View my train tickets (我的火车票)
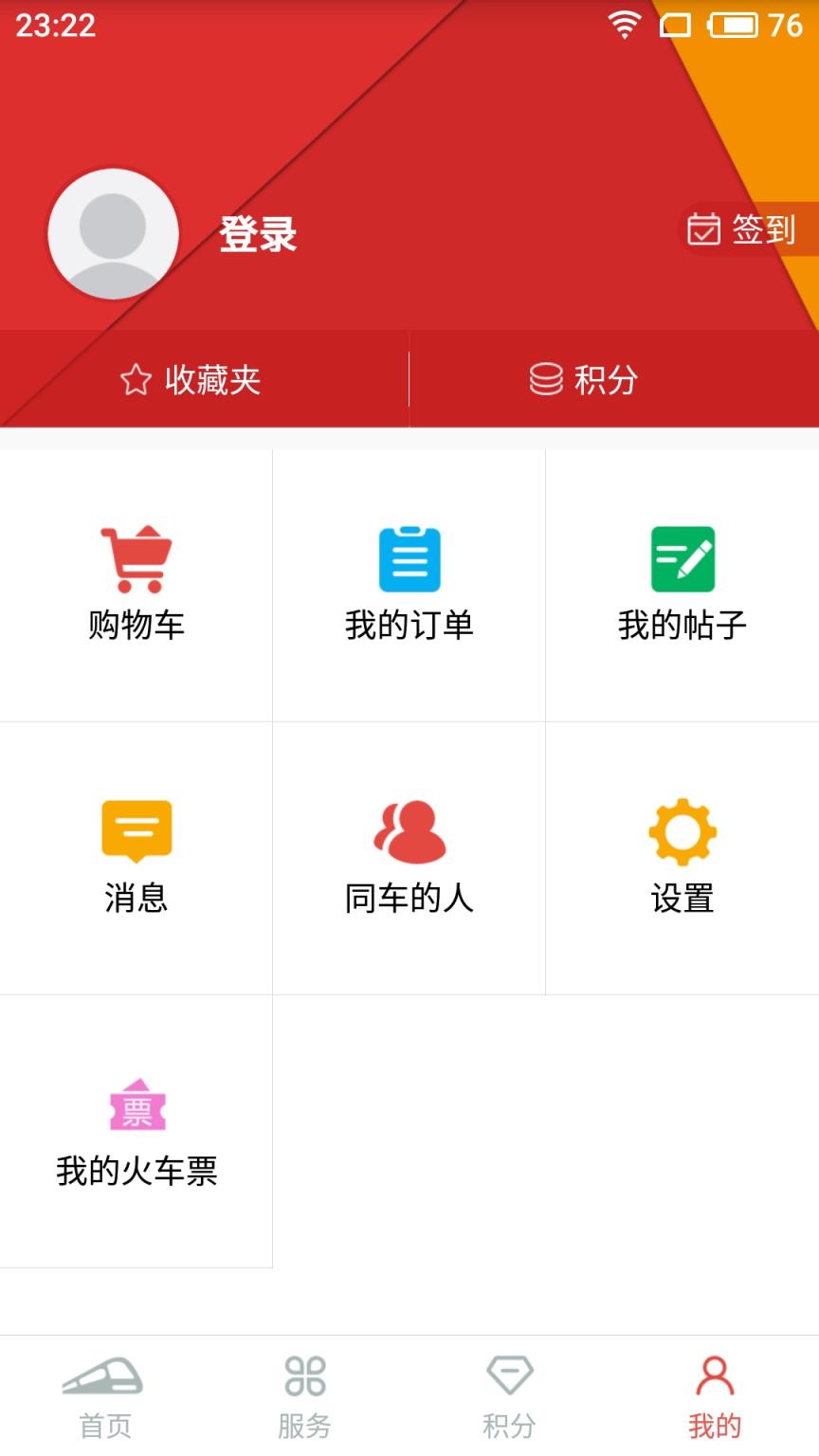This screenshot has width=819, height=1456. [x=136, y=1133]
